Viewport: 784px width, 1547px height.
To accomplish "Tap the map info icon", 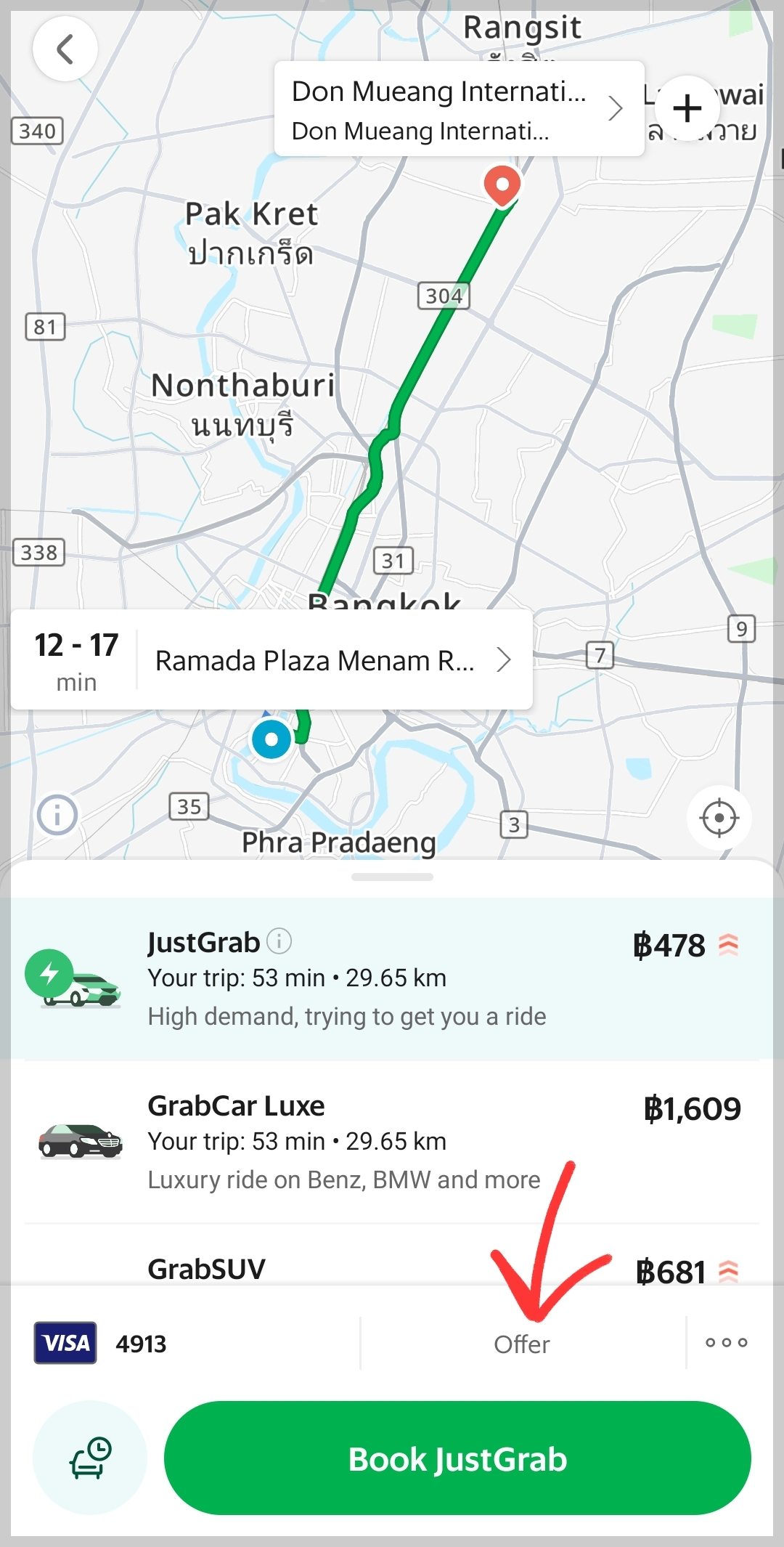I will pos(57,814).
